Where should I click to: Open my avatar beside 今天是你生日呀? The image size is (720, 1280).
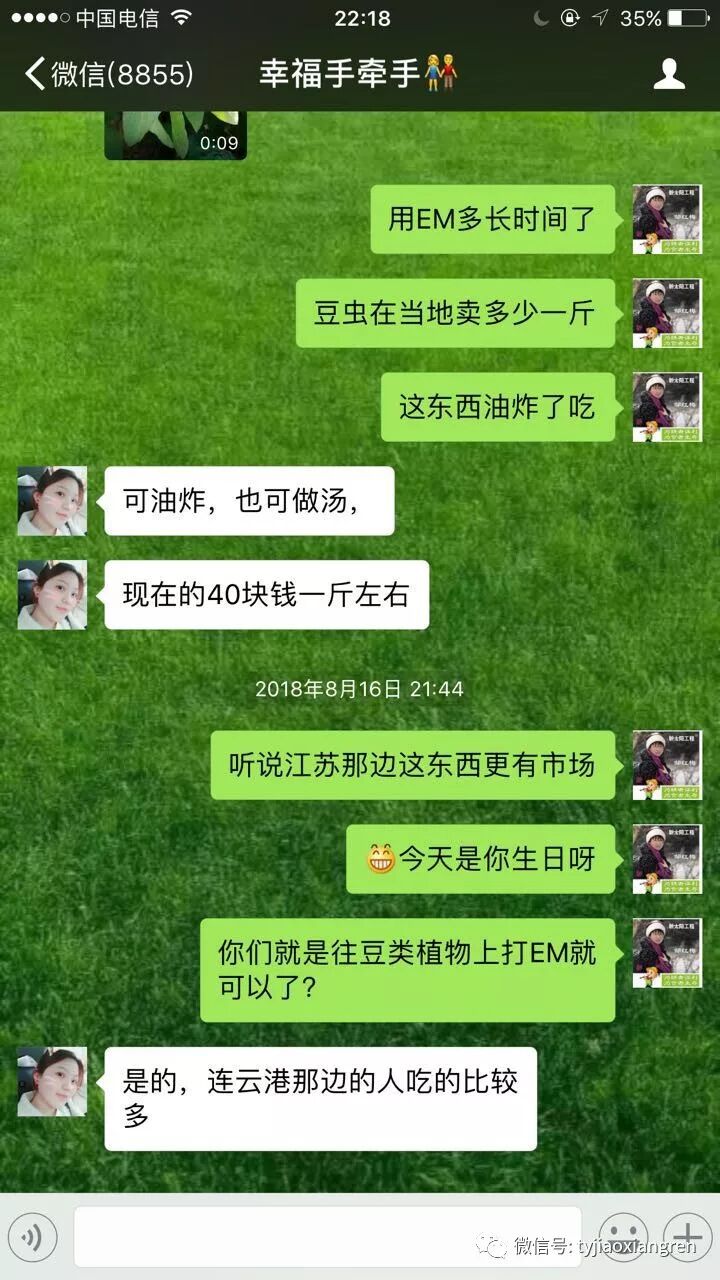pos(667,859)
